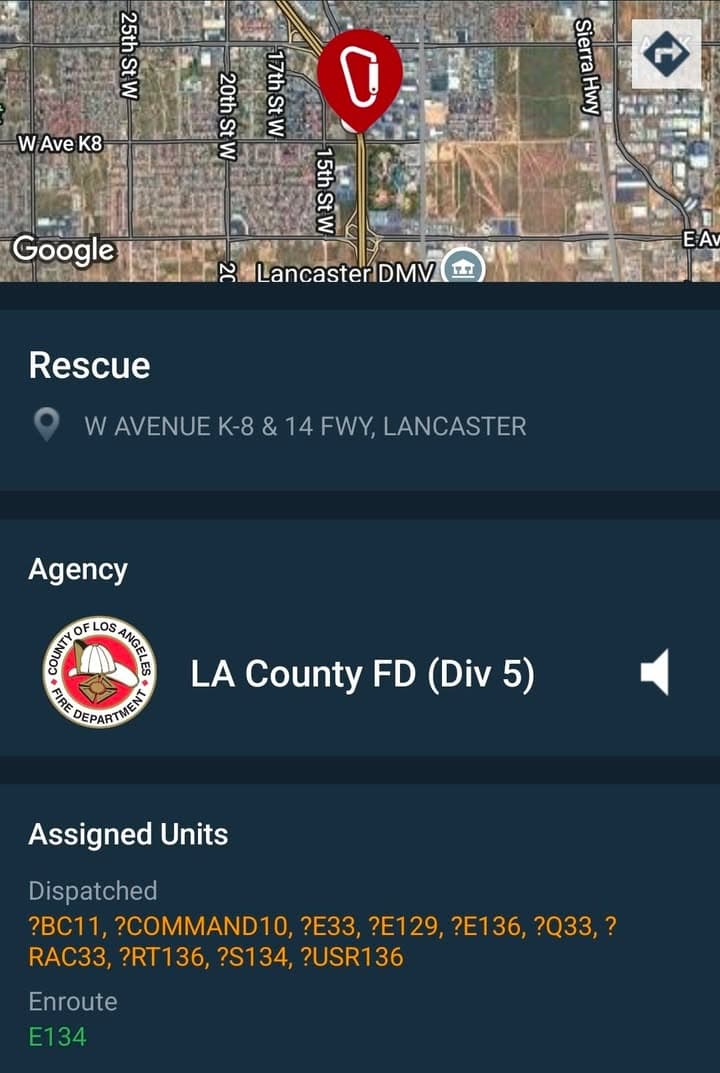
Task: Mute incident audio with the speaker icon
Action: pyautogui.click(x=654, y=673)
